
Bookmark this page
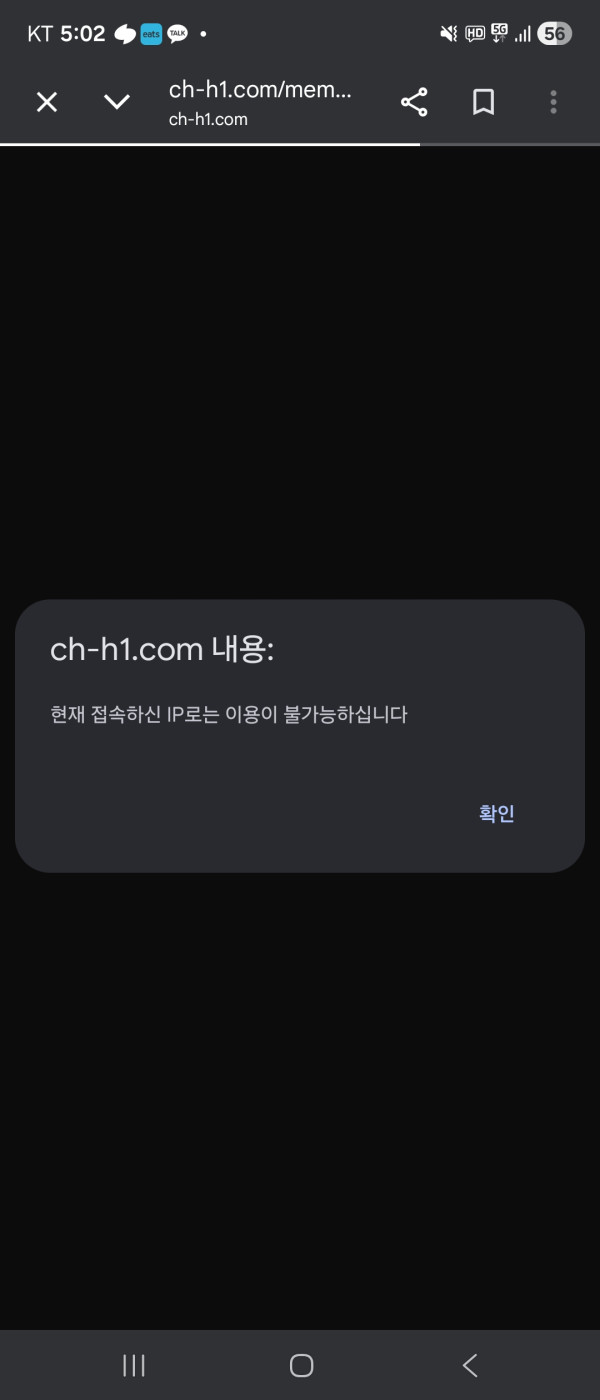point(484,102)
